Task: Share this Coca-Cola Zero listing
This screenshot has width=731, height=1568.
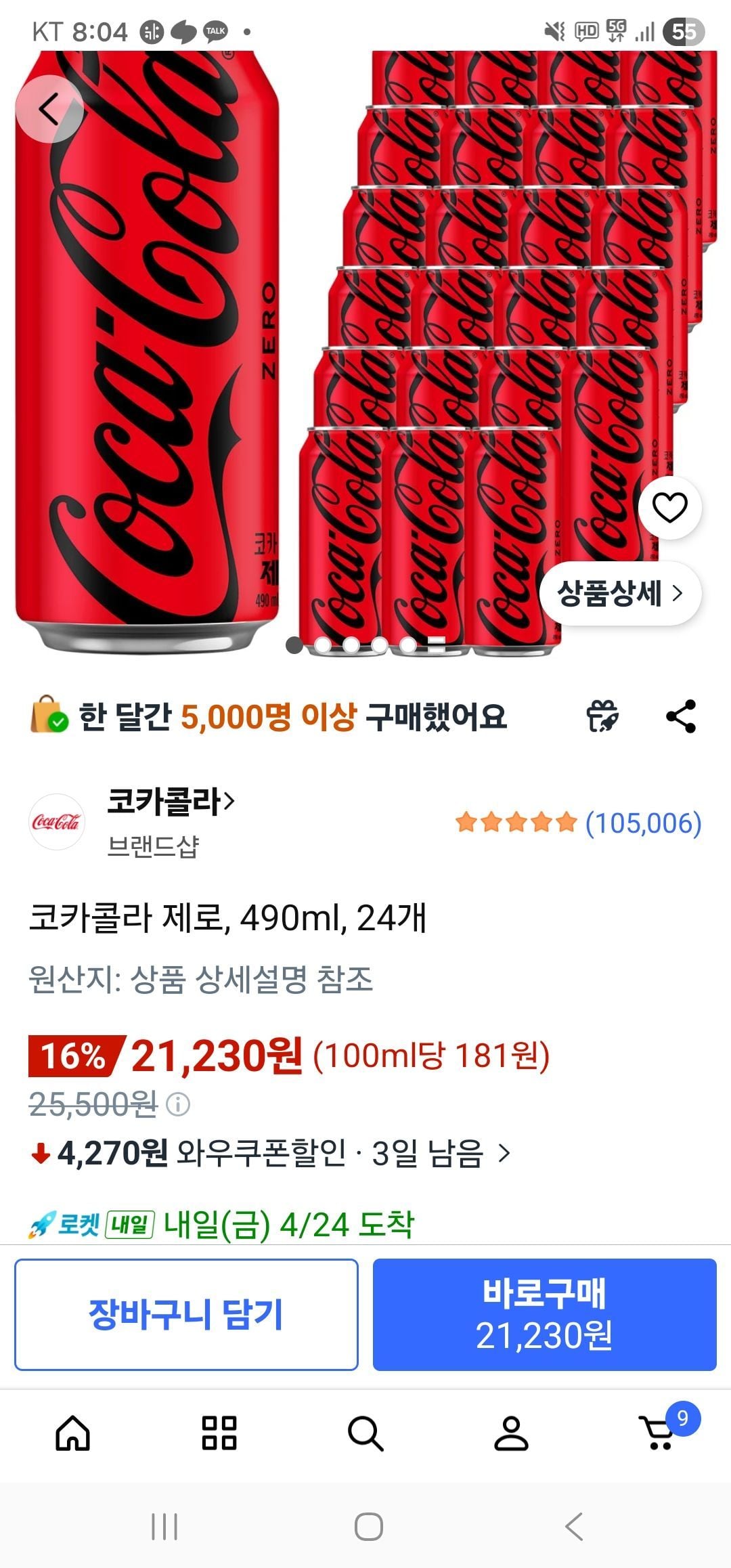Action: click(x=681, y=716)
